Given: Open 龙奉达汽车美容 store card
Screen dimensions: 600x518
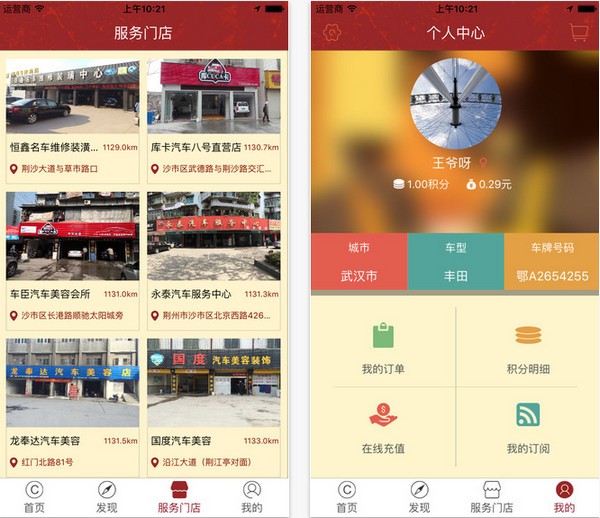Looking at the screenshot, I should click(73, 400).
